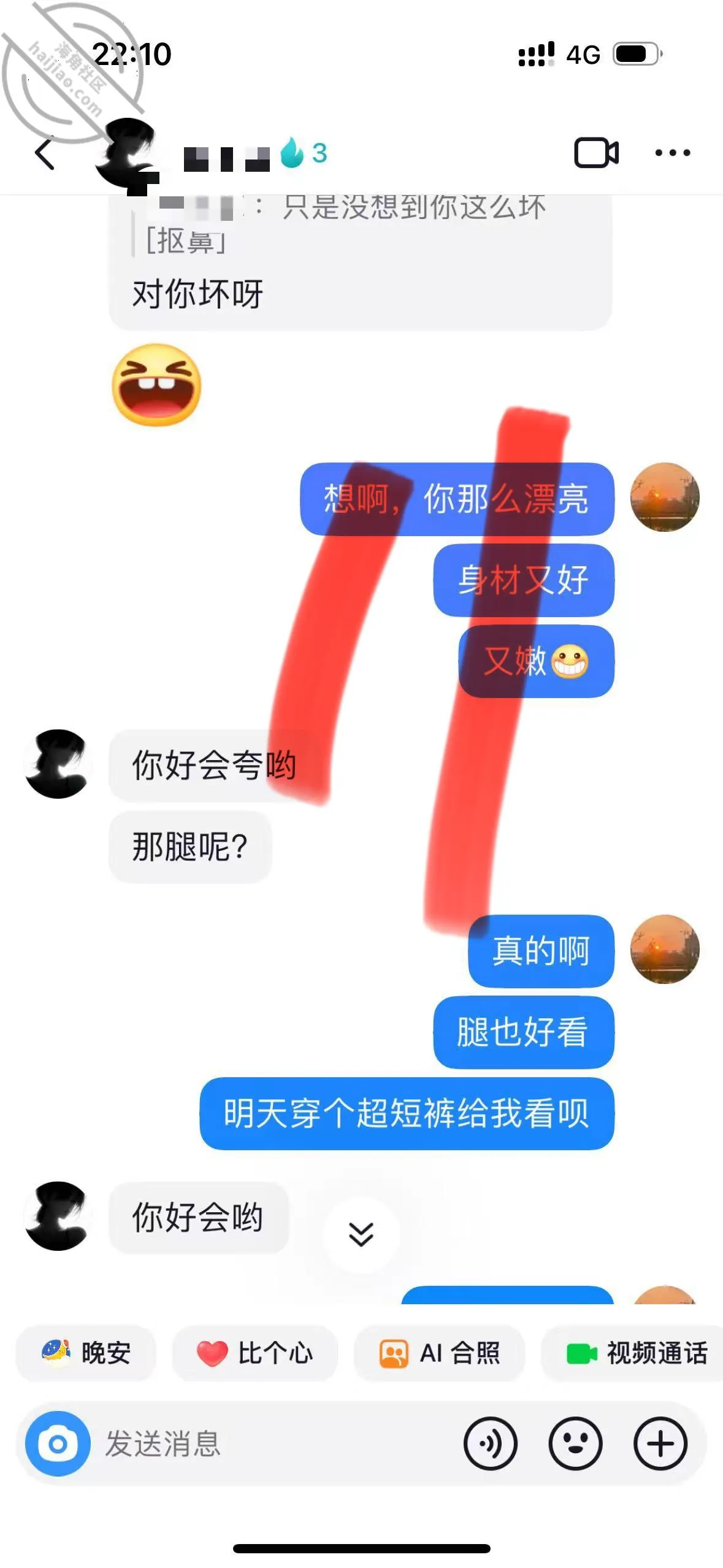
Task: Open the contact's avatar beside 你好会夸哟
Action: tap(58, 764)
